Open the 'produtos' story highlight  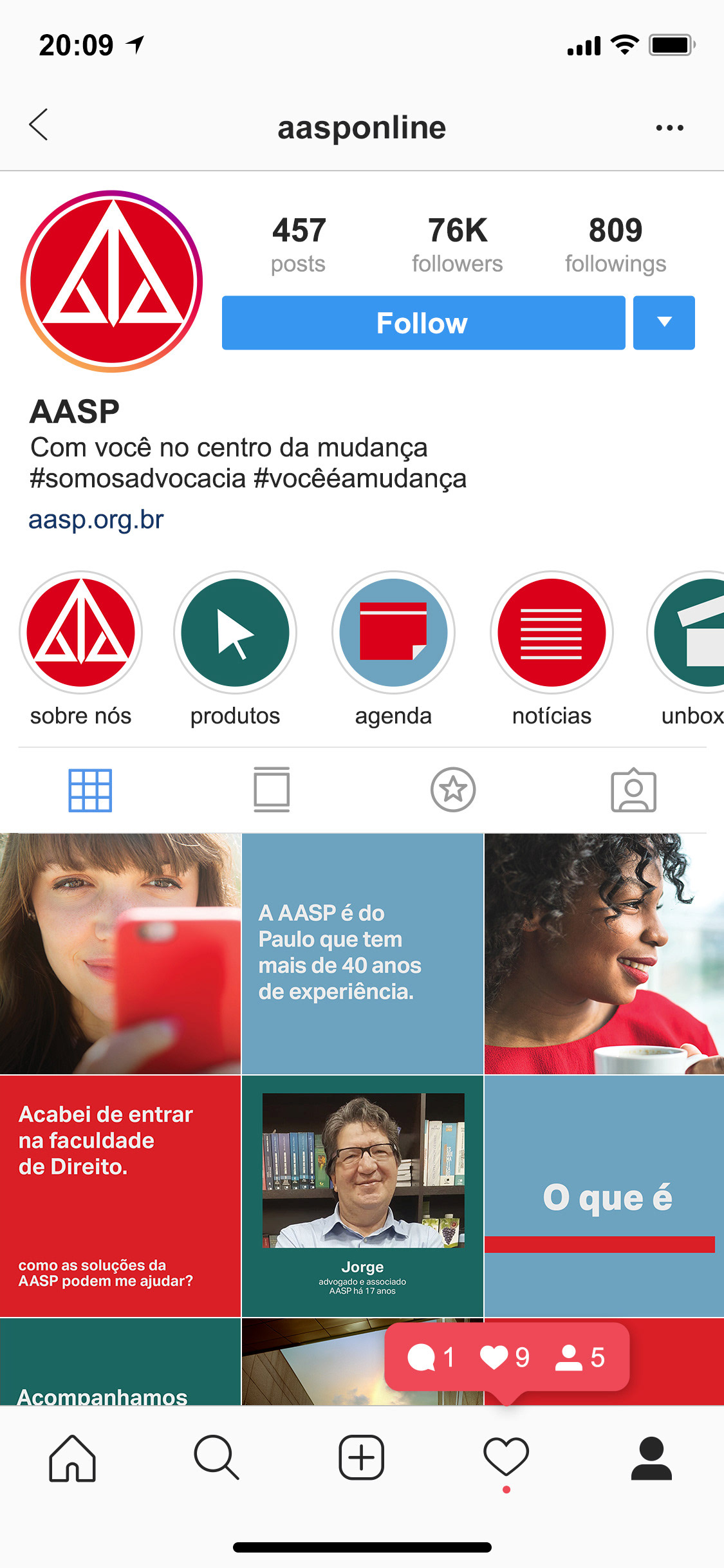pyautogui.click(x=235, y=633)
